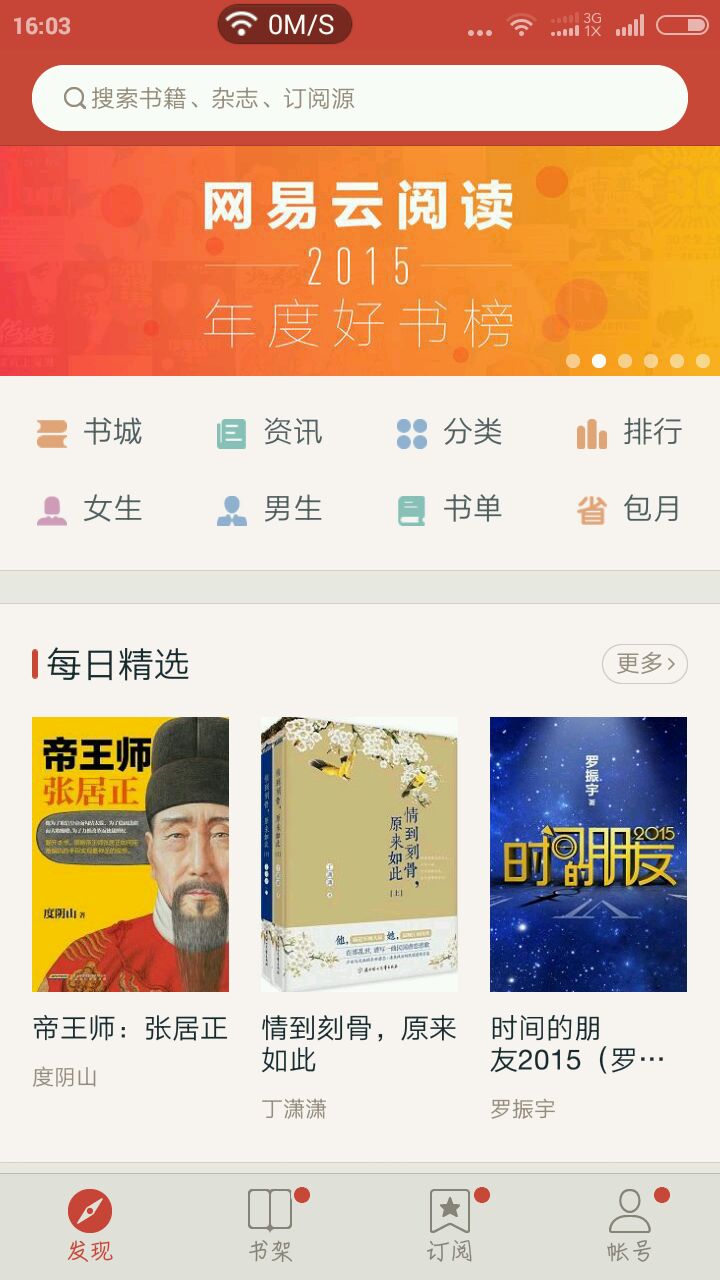Image resolution: width=720 pixels, height=1280 pixels.
Task: Switch to the 订阅 subscriptions tab
Action: [450, 1225]
